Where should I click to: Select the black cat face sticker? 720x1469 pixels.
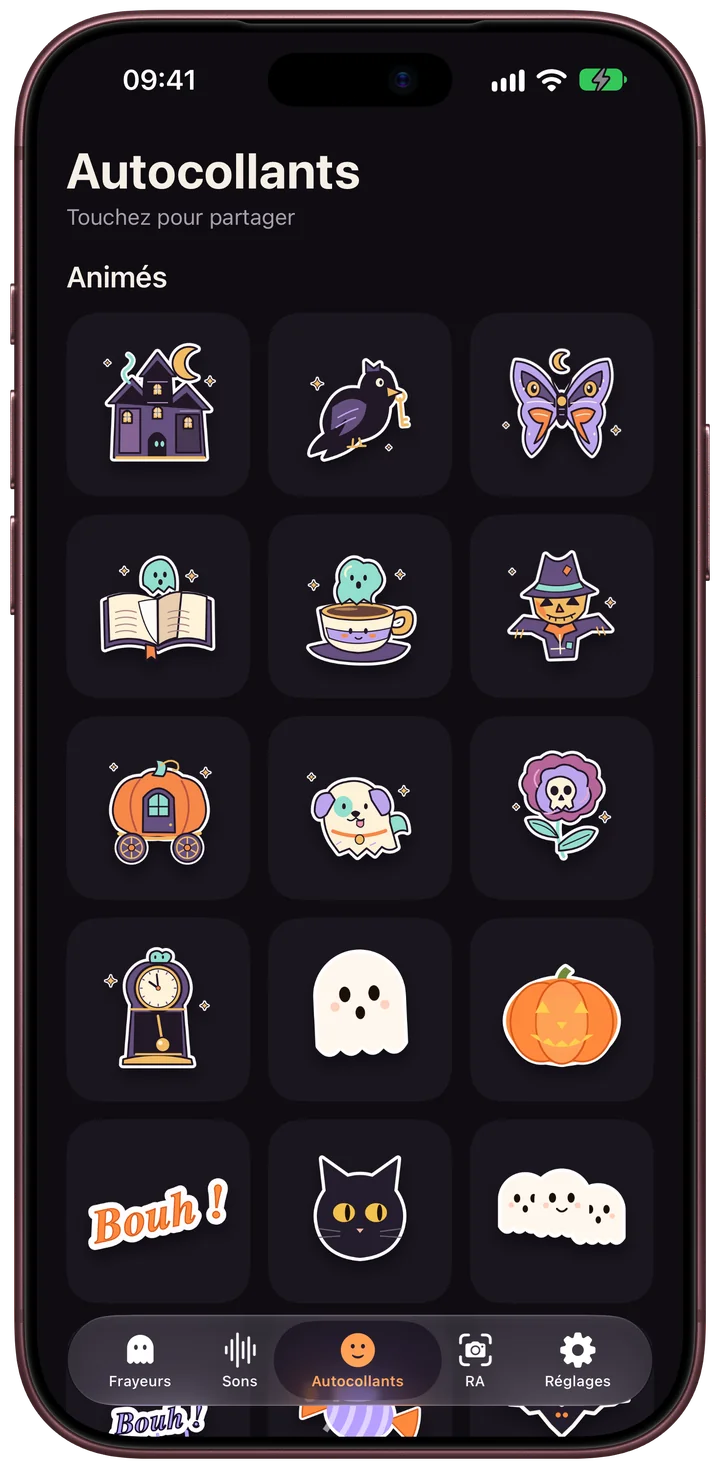(360, 1212)
